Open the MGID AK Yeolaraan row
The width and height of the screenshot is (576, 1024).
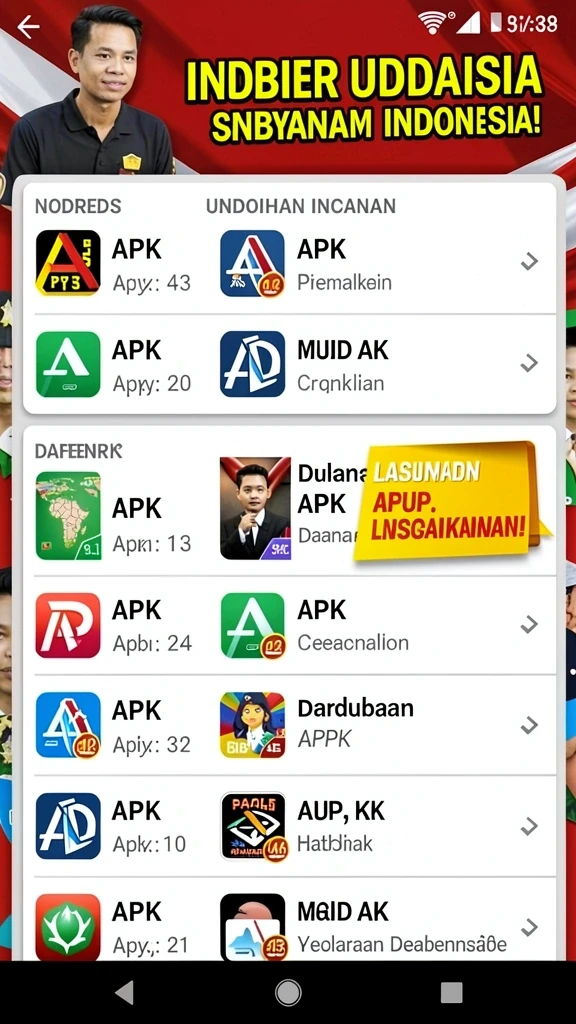point(380,927)
